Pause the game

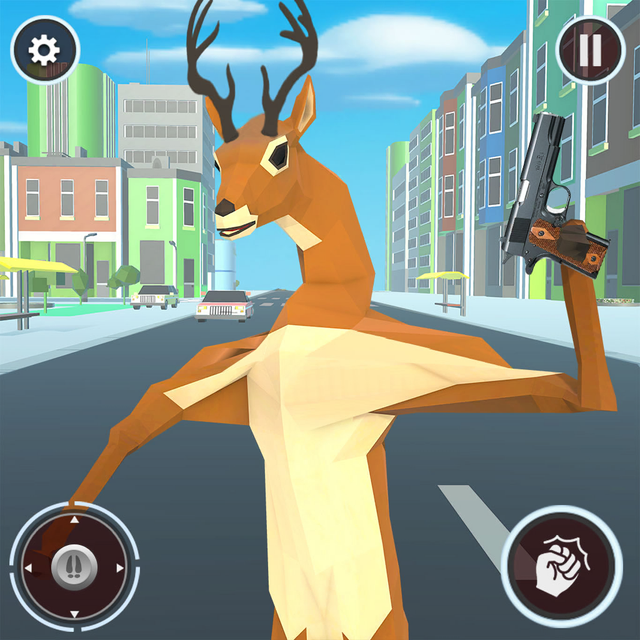point(590,50)
